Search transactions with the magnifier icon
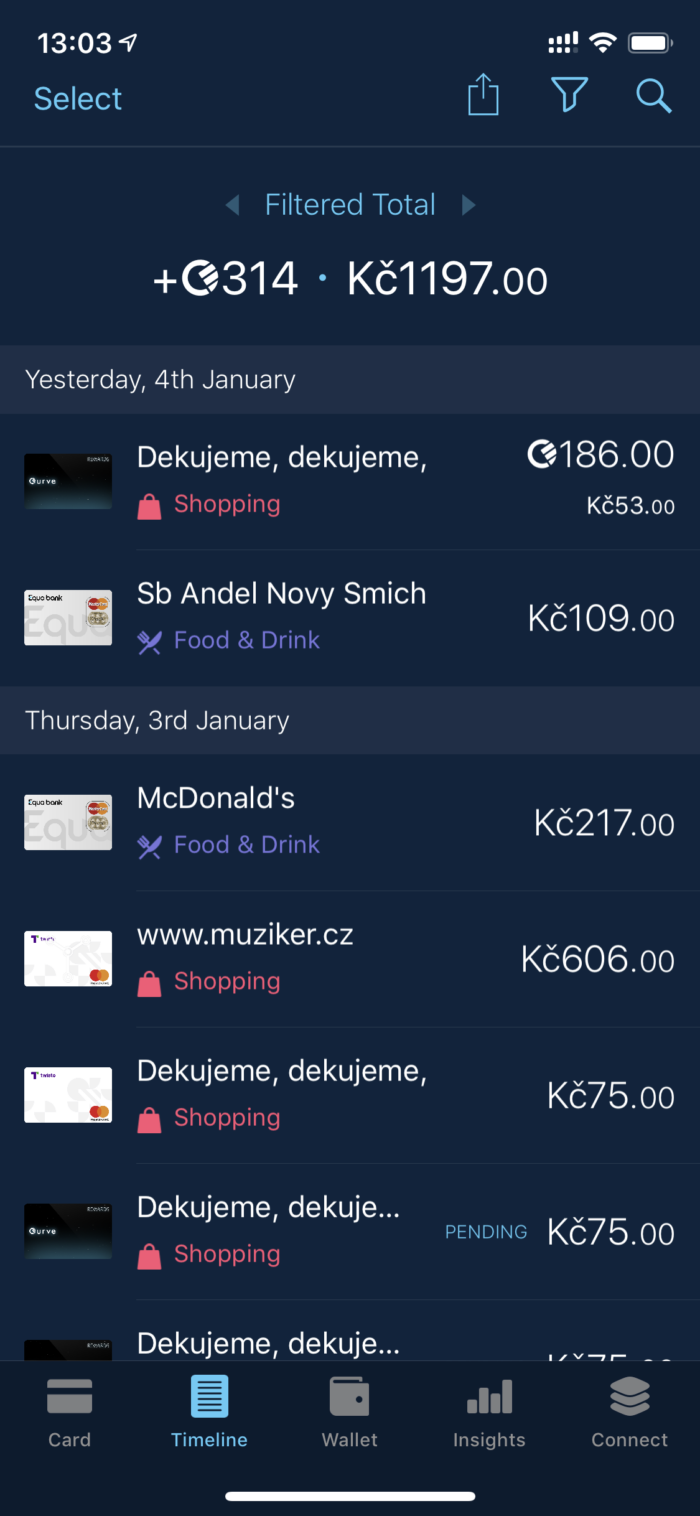Viewport: 700px width, 1516px height. click(x=653, y=96)
